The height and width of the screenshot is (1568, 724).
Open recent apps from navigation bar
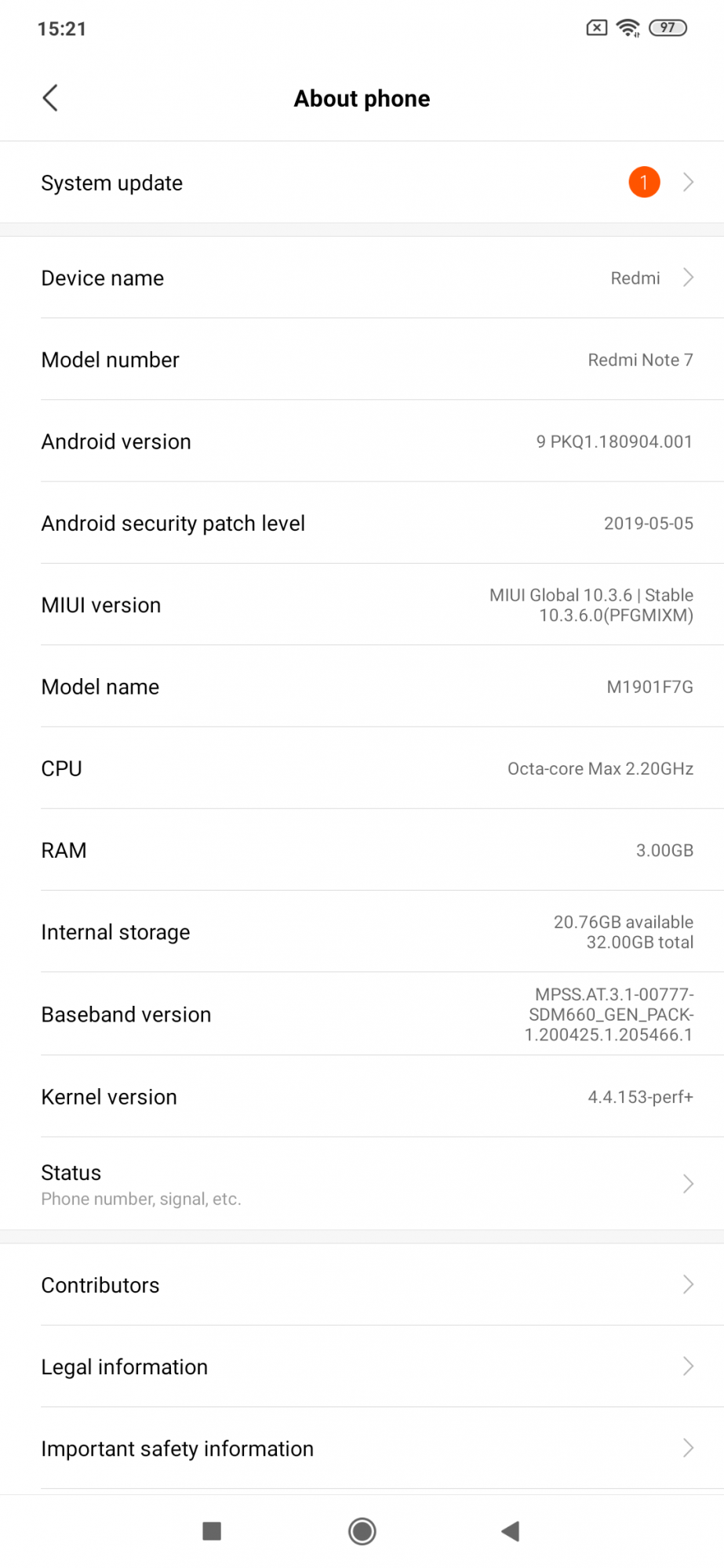coord(212,1530)
